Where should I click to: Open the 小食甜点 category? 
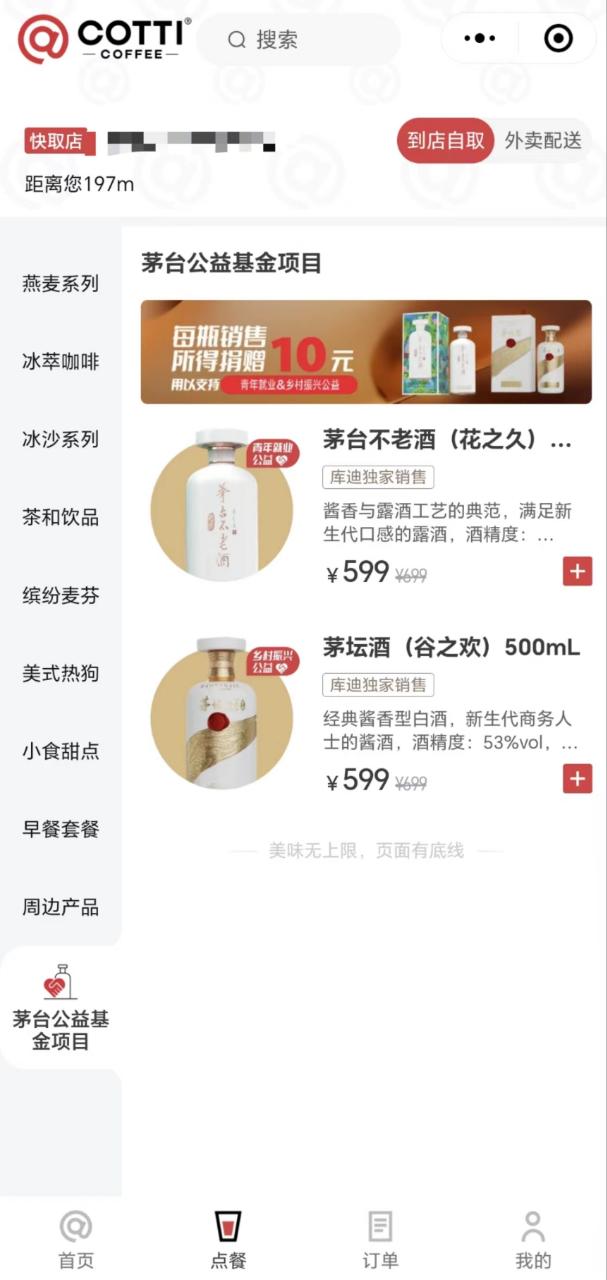pyautogui.click(x=61, y=752)
